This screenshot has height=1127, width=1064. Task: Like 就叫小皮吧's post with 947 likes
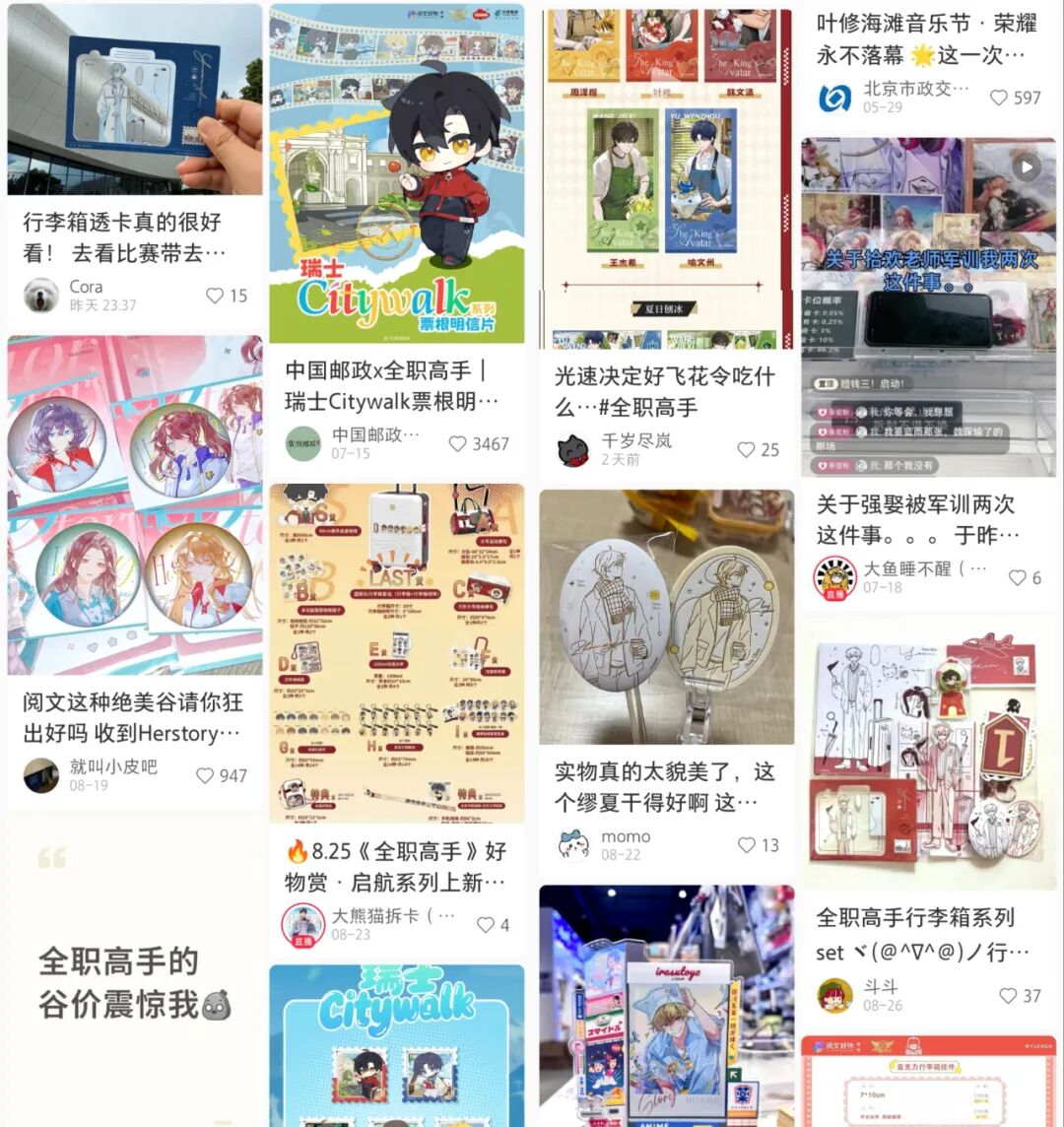click(205, 776)
